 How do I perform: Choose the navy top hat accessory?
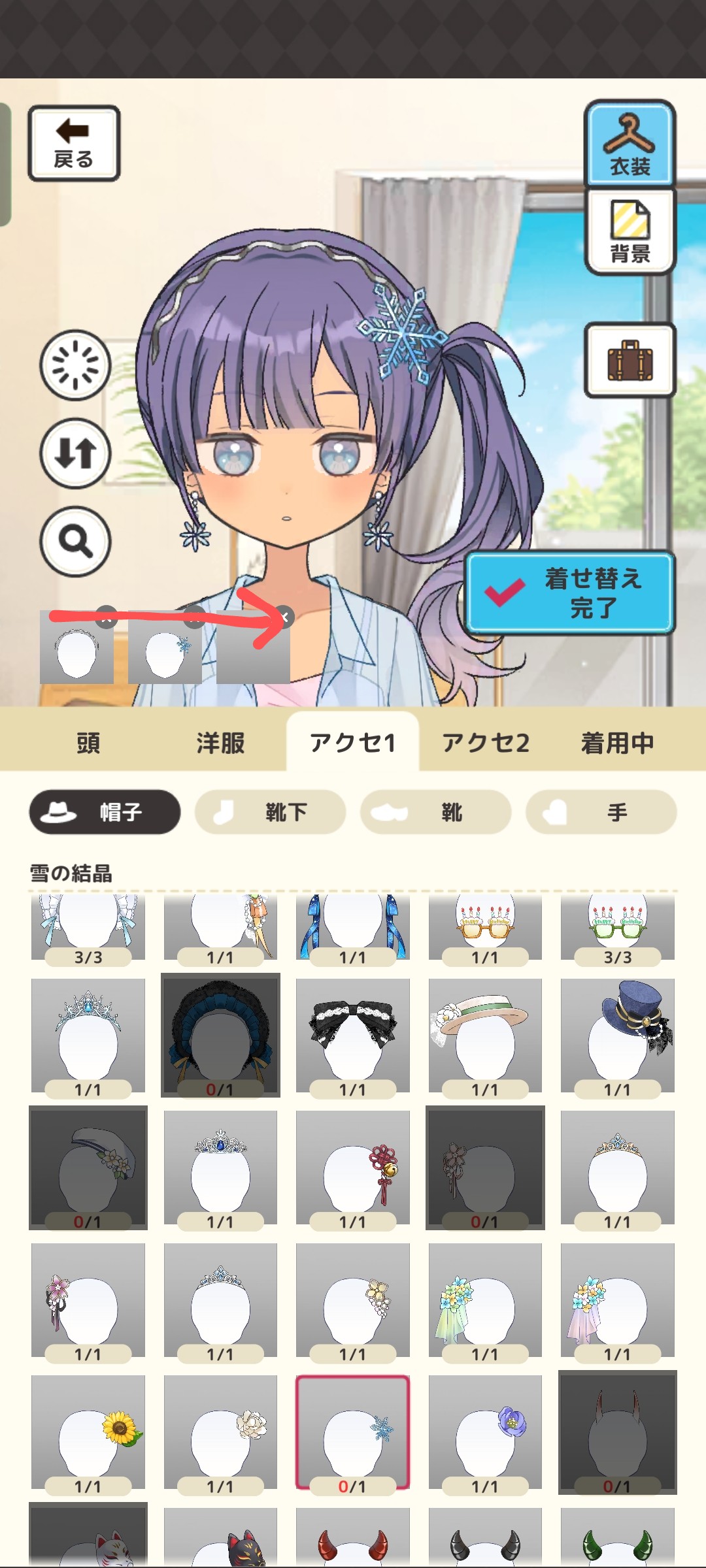click(617, 1034)
